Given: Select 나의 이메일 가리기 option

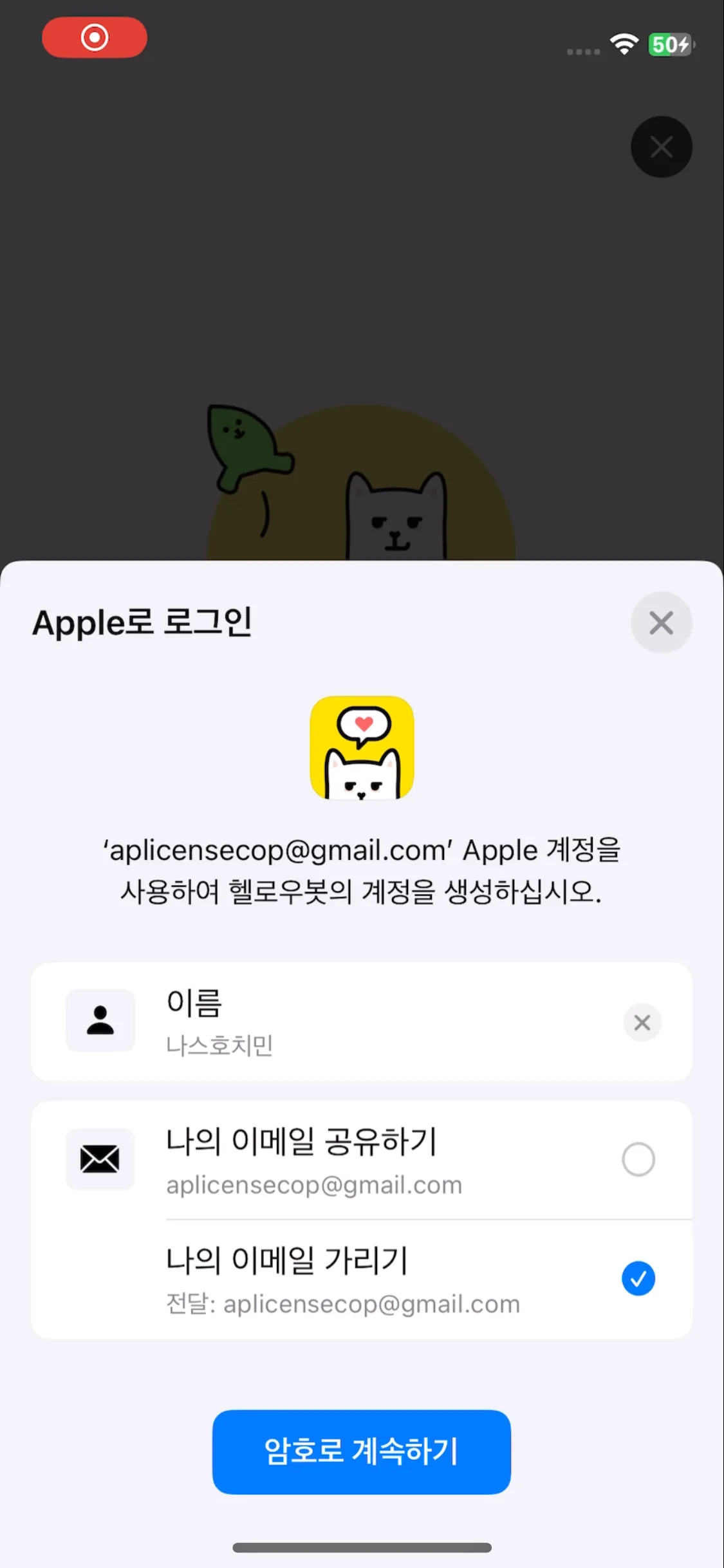Looking at the screenshot, I should coord(638,1278).
